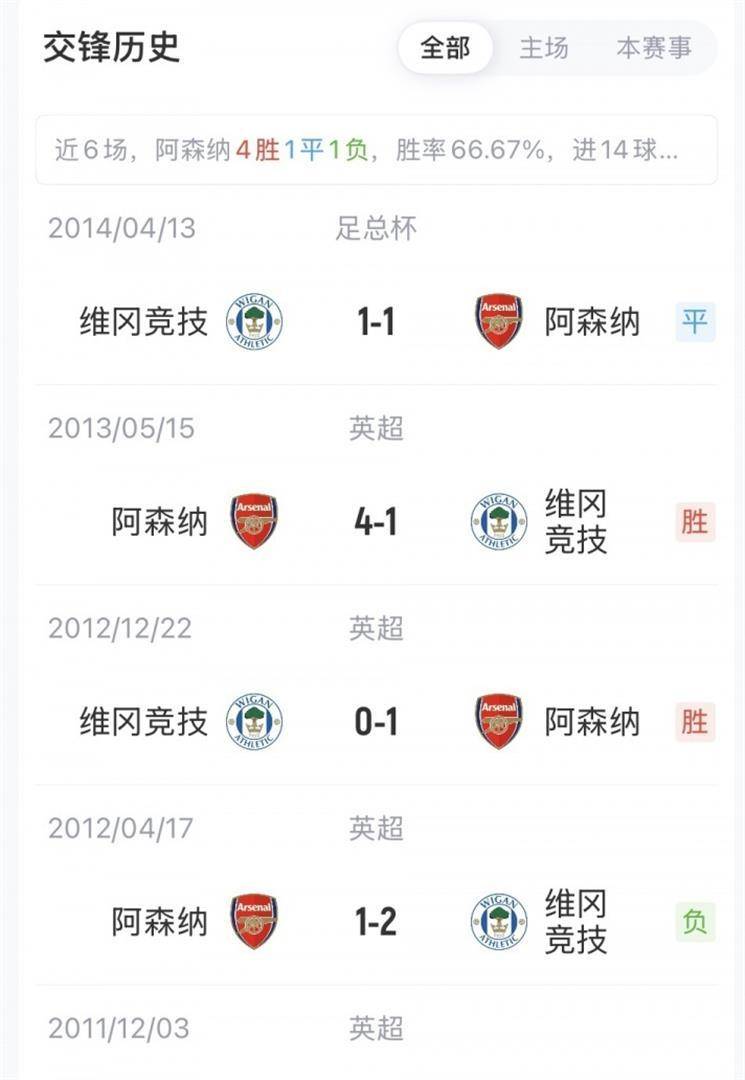
Task: Click the Wigan Athletic crest in the 2013/05/15 match
Action: pyautogui.click(x=497, y=516)
